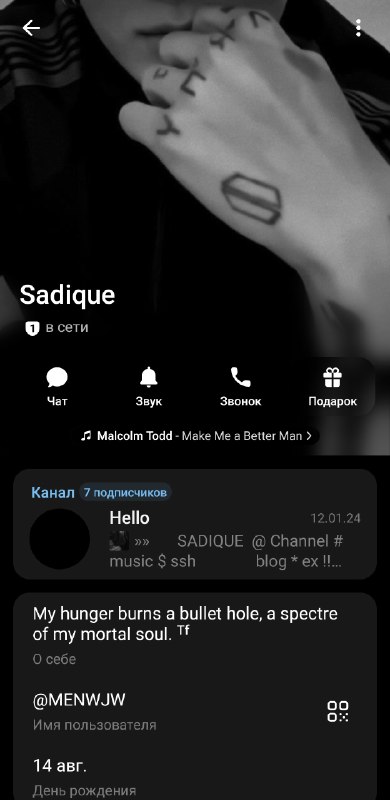Open the 14 авг. birthday row
The height and width of the screenshot is (800, 390).
195,776
